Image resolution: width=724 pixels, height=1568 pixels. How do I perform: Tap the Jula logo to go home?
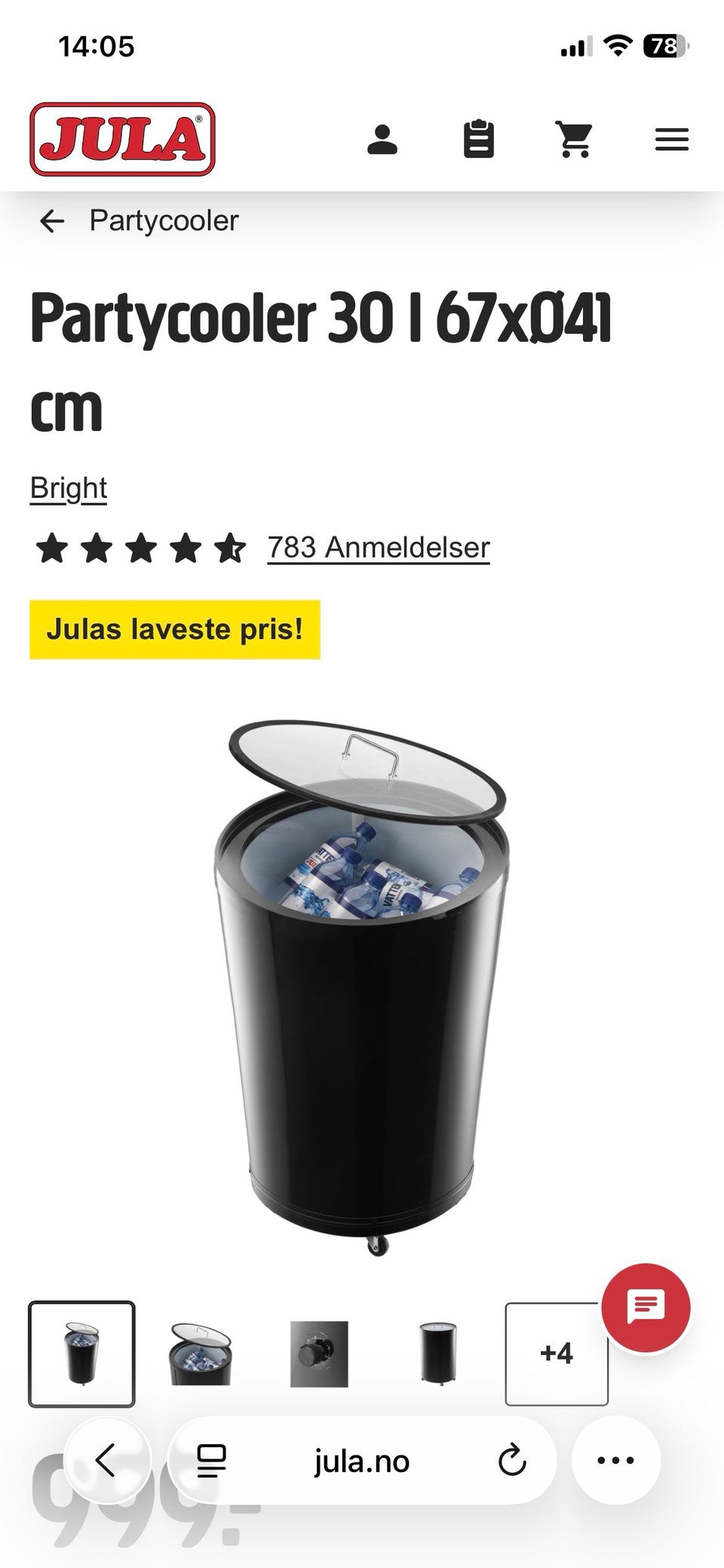tap(123, 137)
